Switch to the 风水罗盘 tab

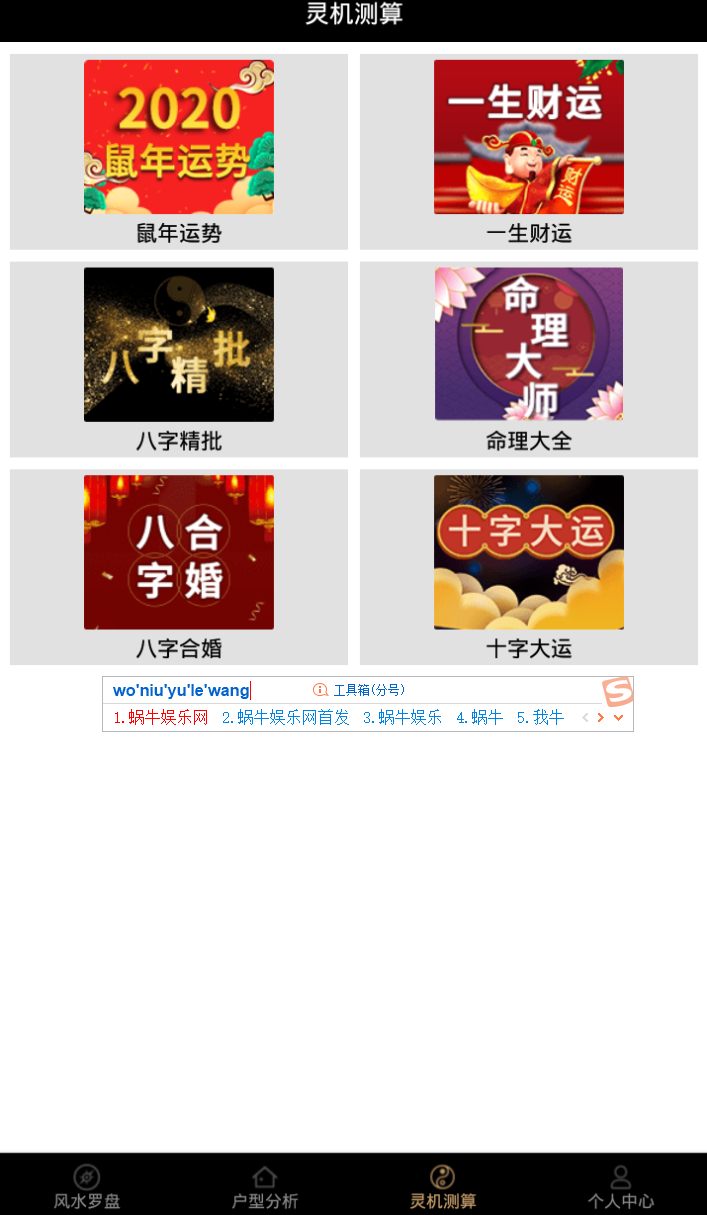[87, 1187]
